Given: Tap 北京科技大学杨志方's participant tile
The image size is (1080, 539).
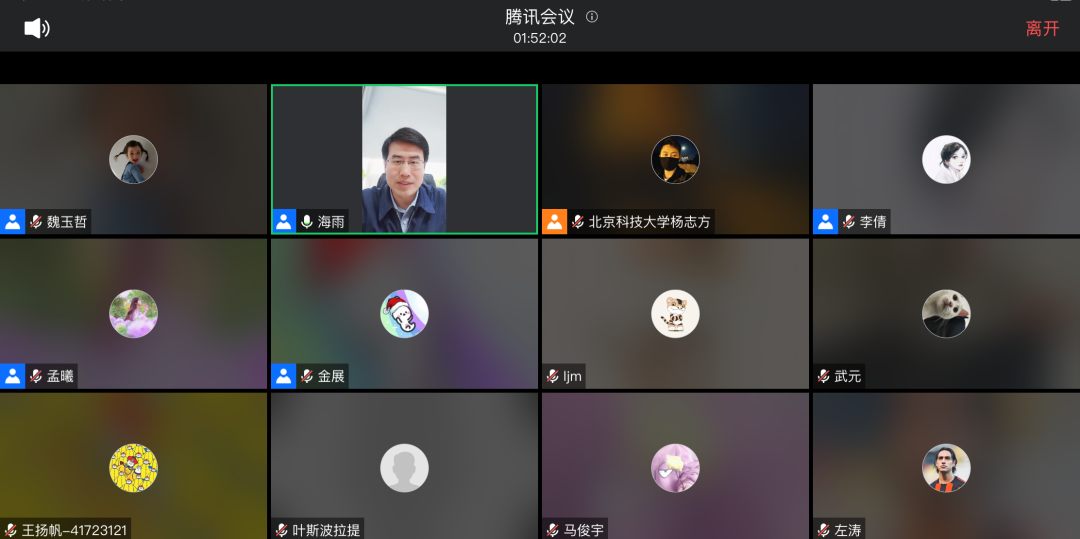Looking at the screenshot, I should coord(675,159).
